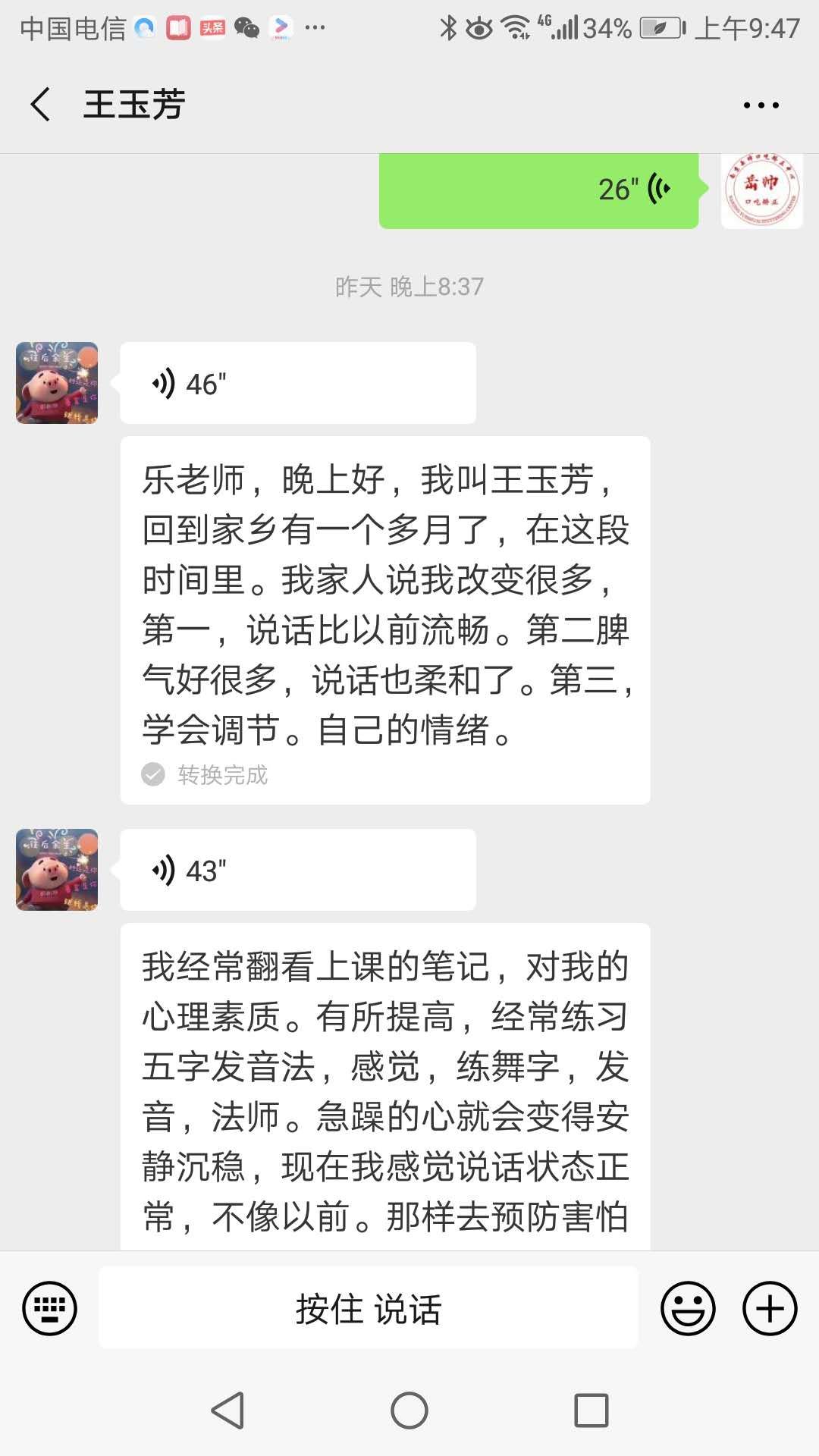
Task: Go to the system home screen
Action: tap(409, 1410)
